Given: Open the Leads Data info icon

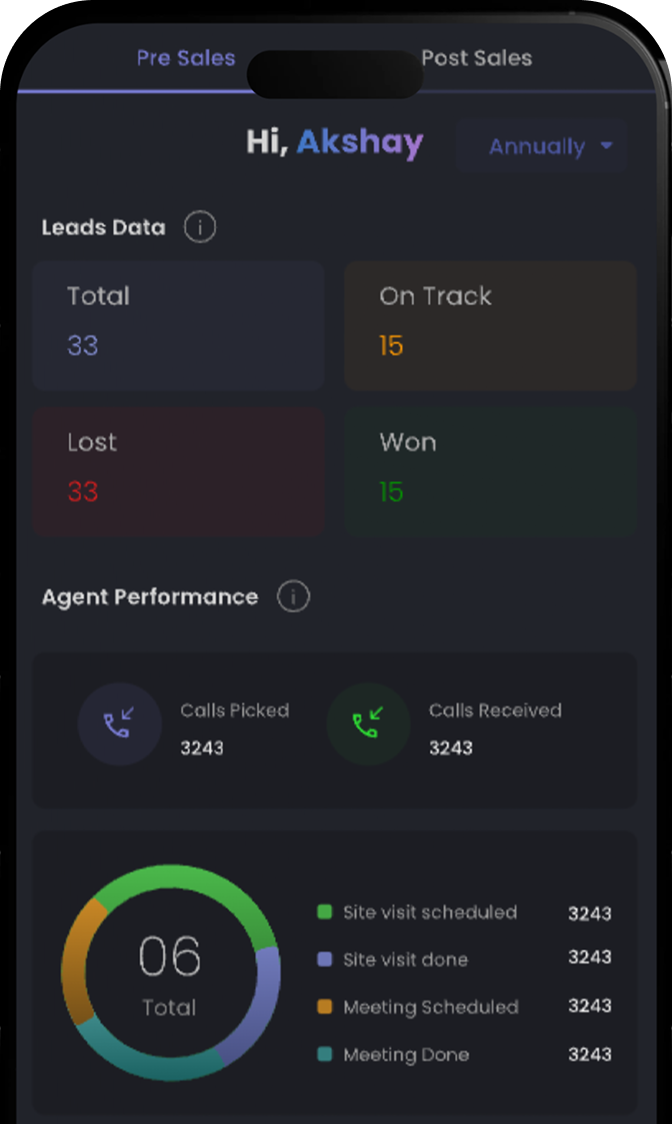Looking at the screenshot, I should pos(200,228).
